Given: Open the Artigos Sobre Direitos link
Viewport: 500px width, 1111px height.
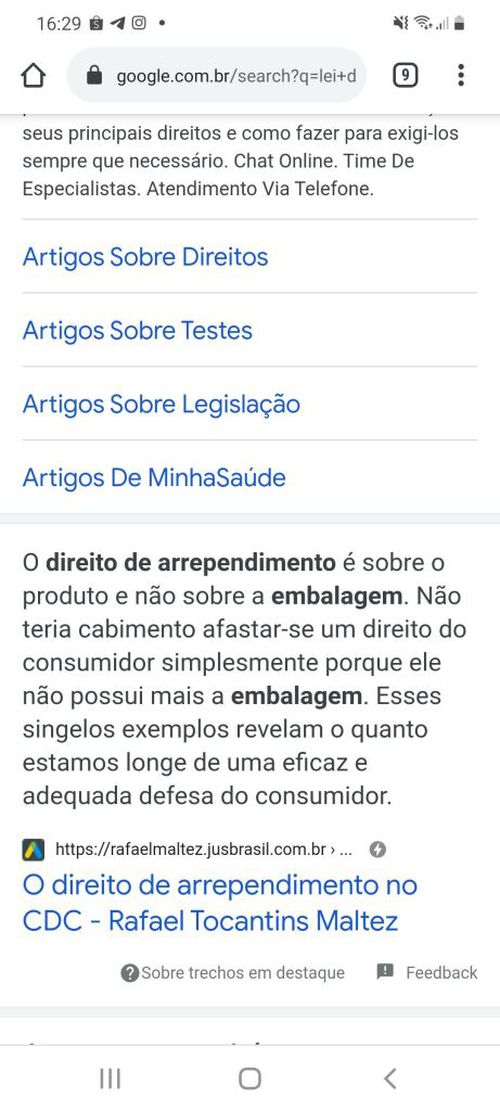Looking at the screenshot, I should point(145,256).
